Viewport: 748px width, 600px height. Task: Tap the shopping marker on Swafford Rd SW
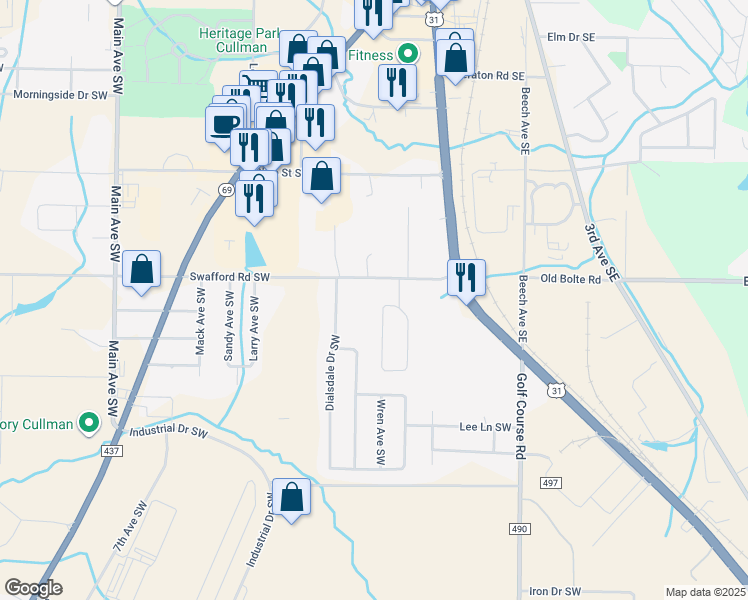pyautogui.click(x=142, y=271)
